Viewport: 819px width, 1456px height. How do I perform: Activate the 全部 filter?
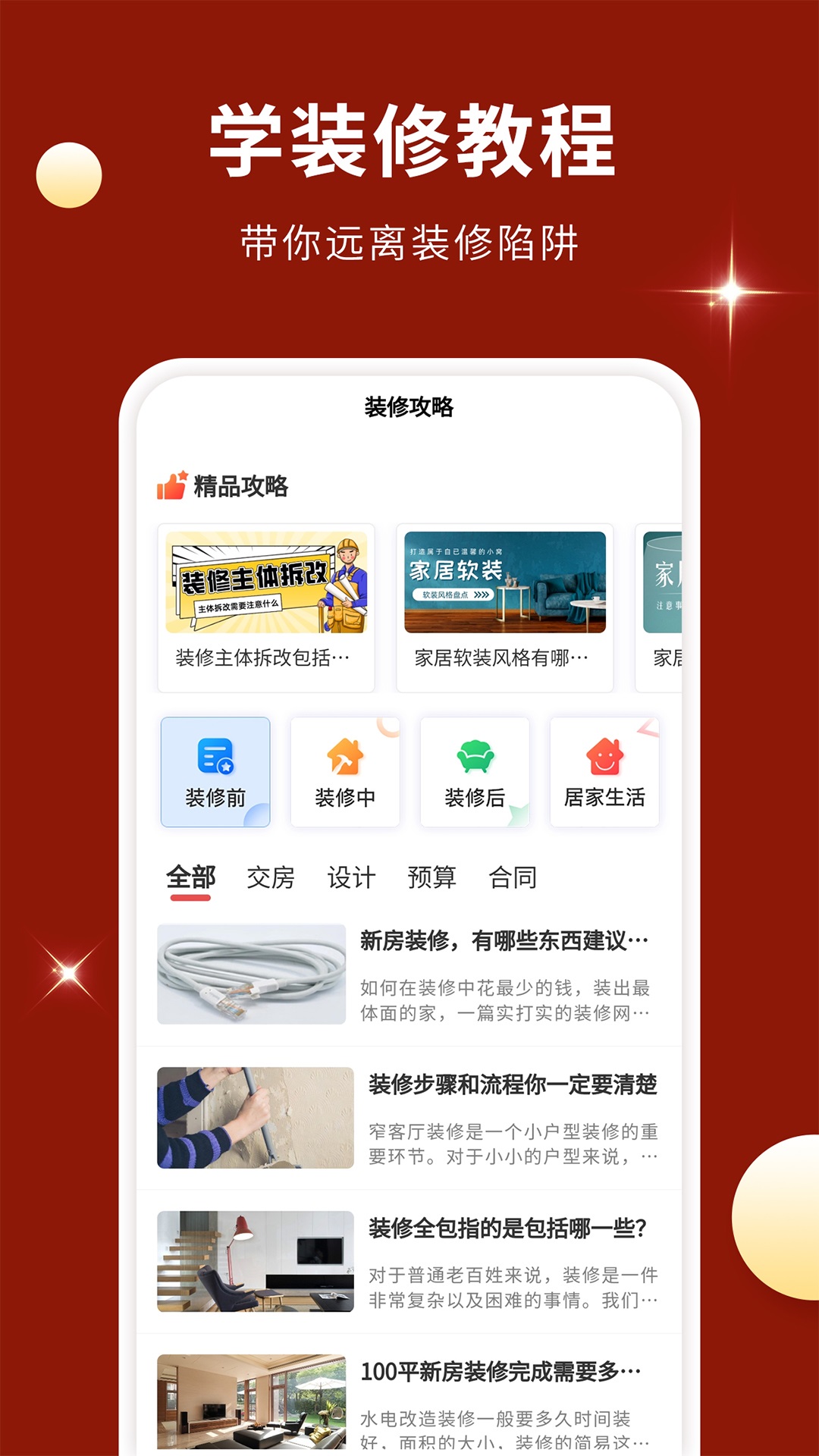[190, 876]
